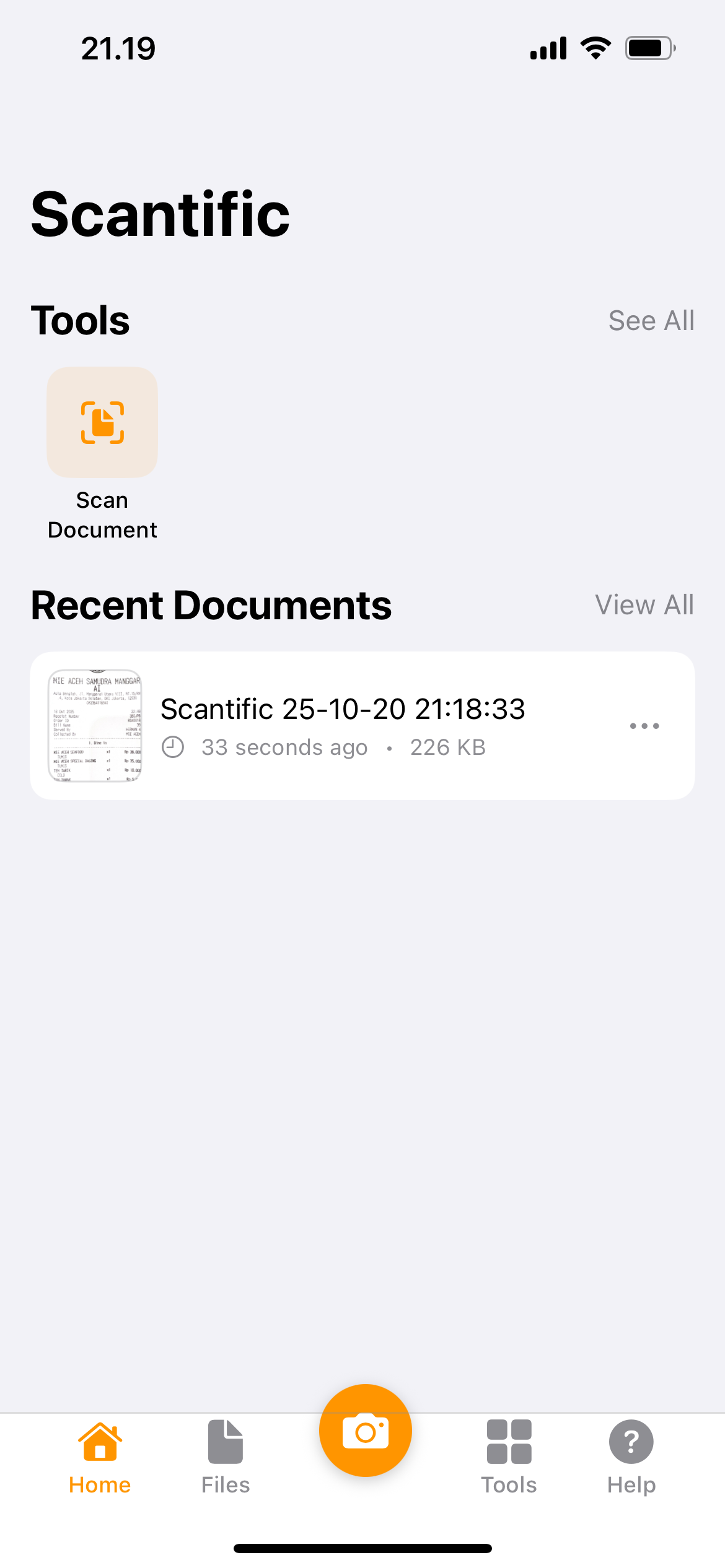Open the three-dot menu for the scanned document
The height and width of the screenshot is (1568, 725).
coord(644,725)
